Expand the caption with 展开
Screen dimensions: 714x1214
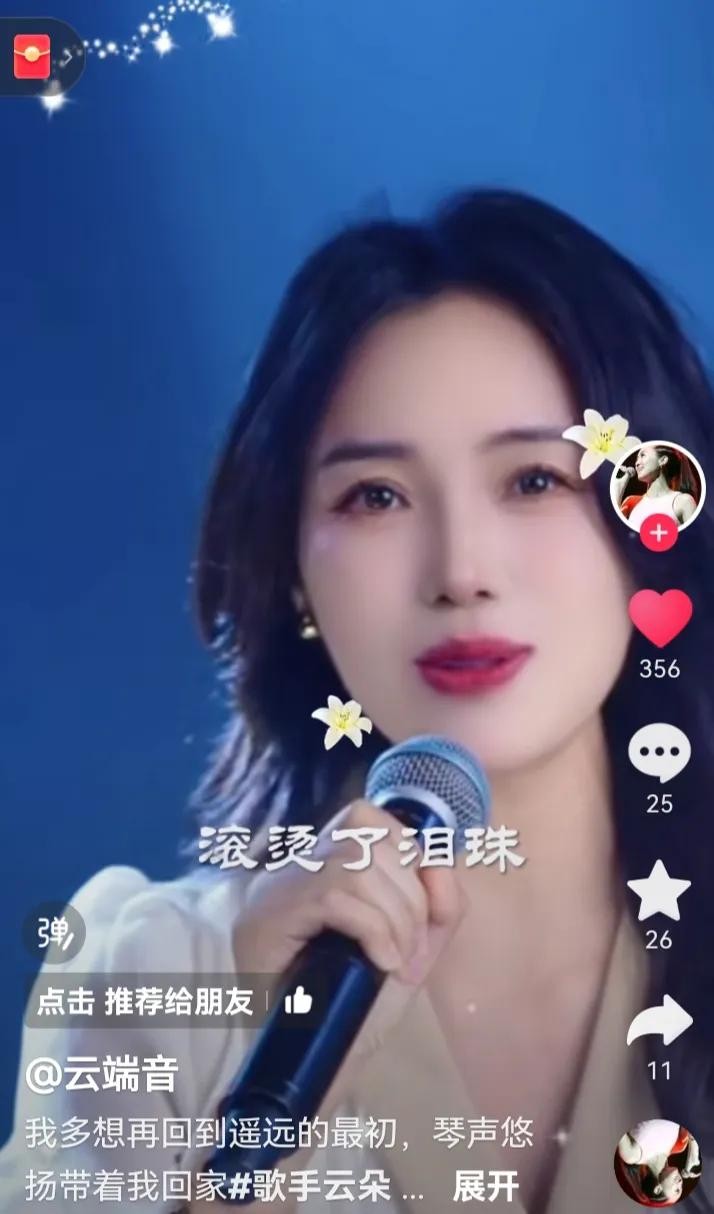click(485, 1186)
